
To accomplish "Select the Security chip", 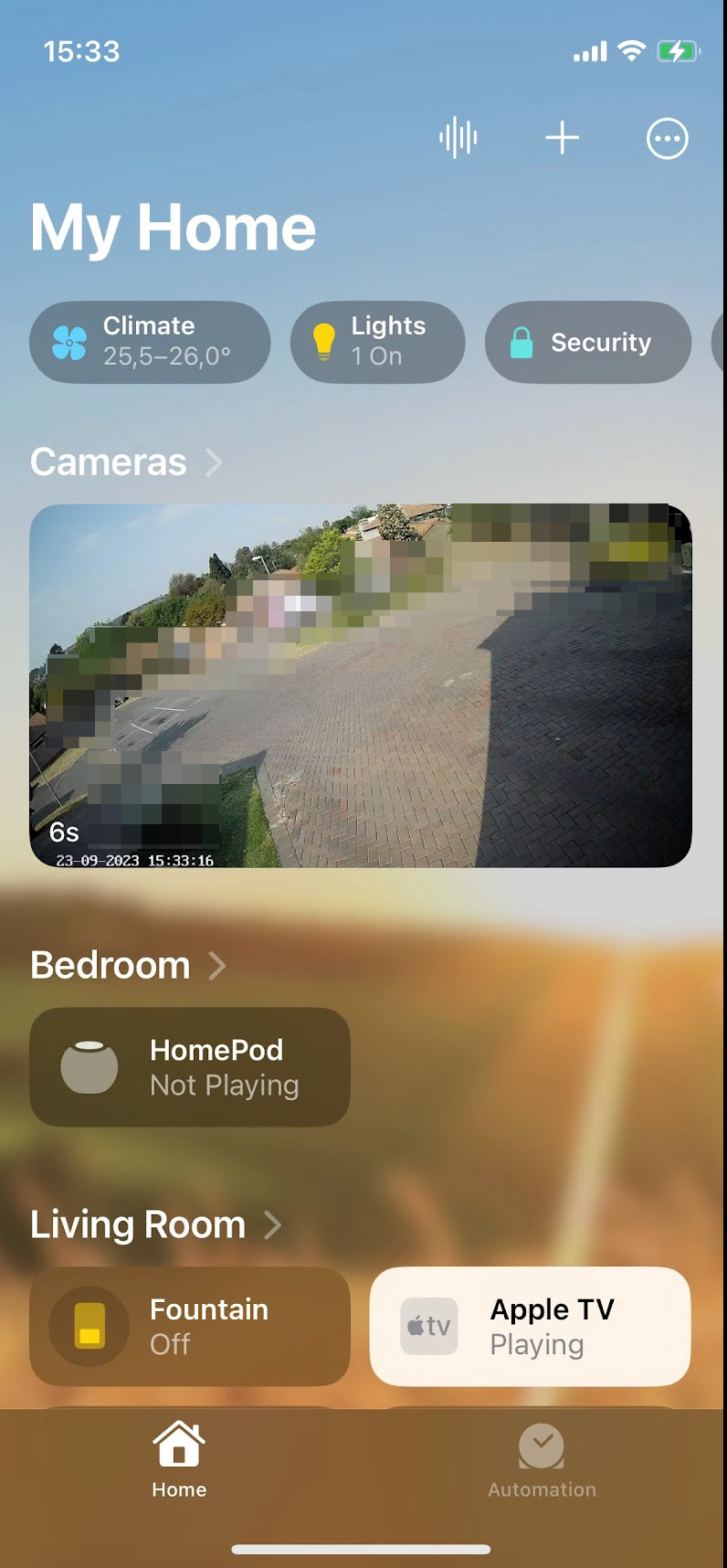I will pyautogui.click(x=588, y=342).
